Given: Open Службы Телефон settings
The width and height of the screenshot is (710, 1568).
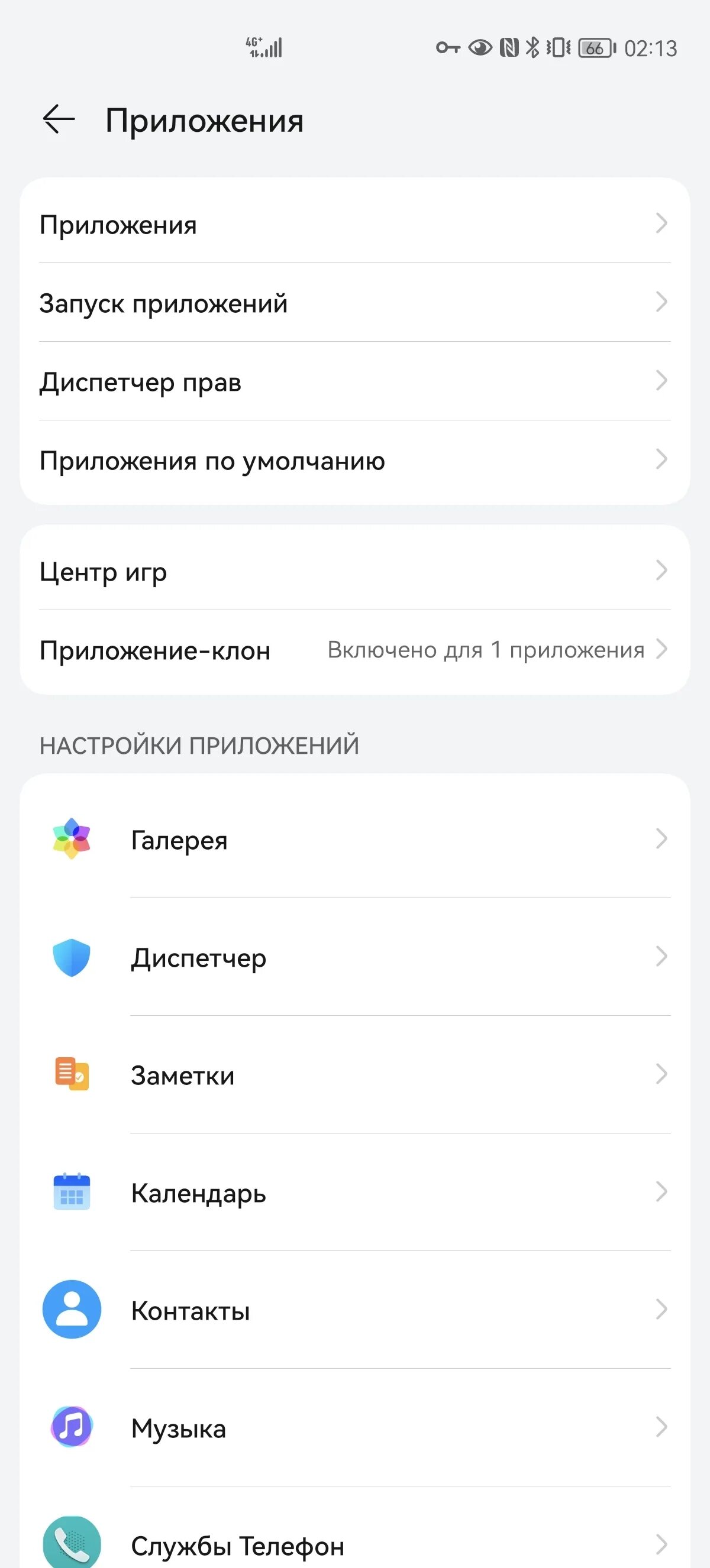Looking at the screenshot, I should tap(354, 1544).
